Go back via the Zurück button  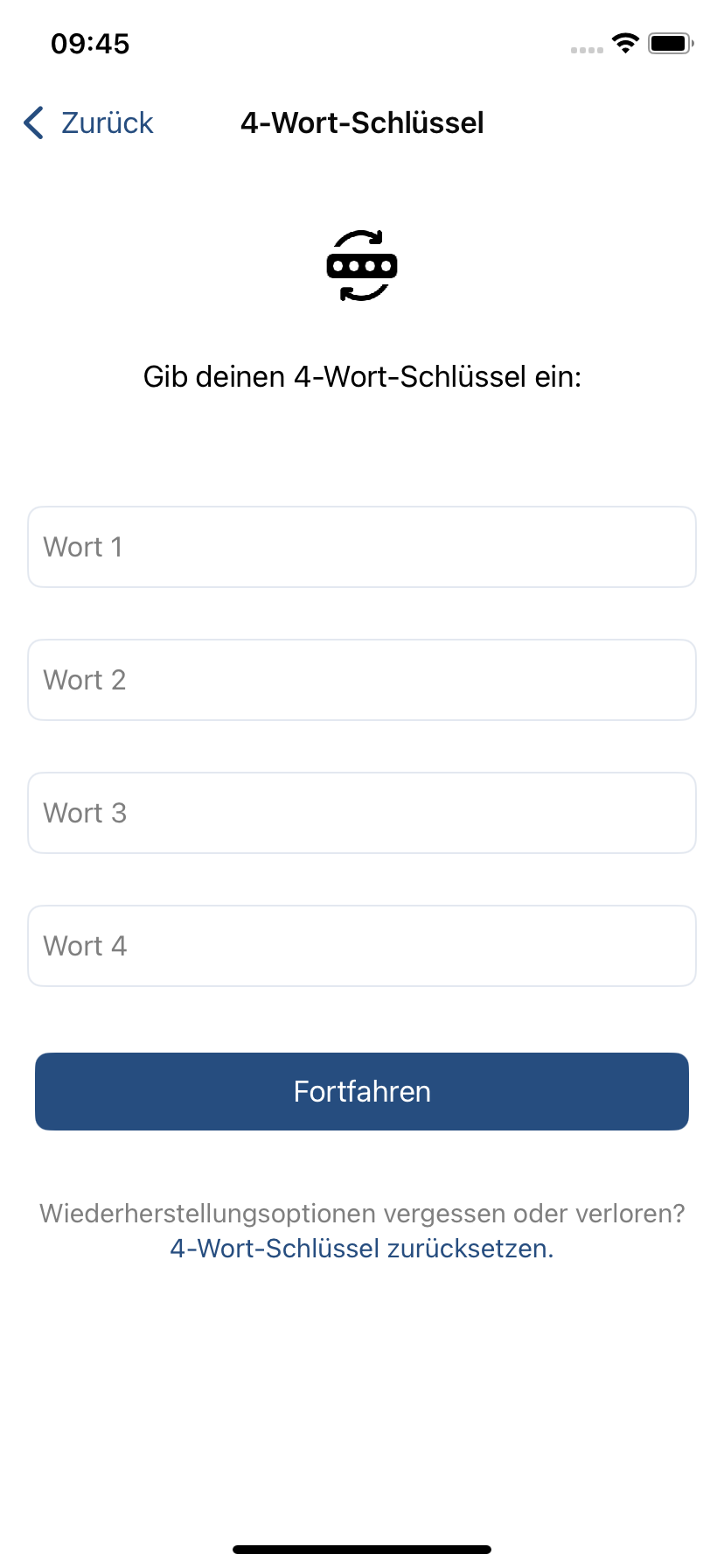coord(89,123)
